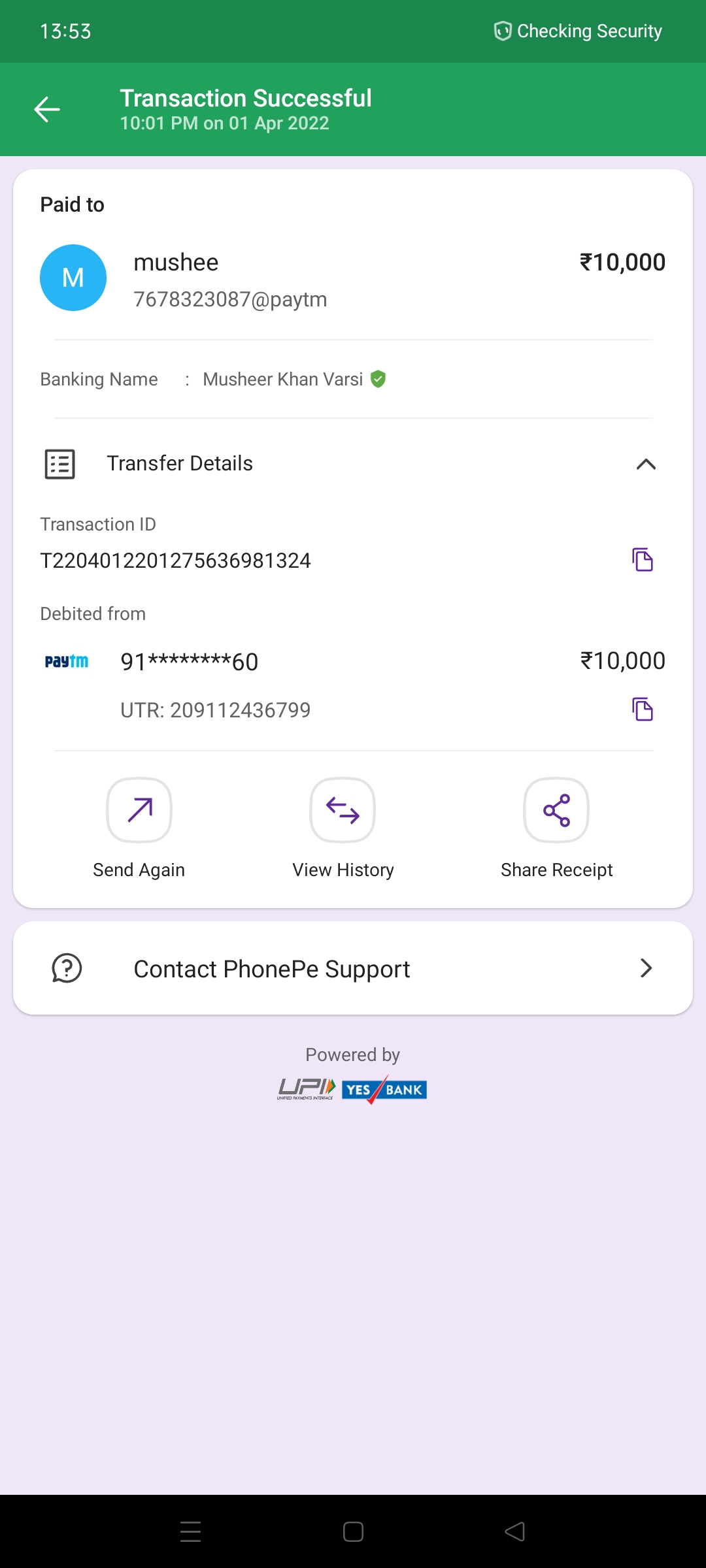Copy the UTR number
Viewport: 706px width, 1568px height.
tap(642, 710)
